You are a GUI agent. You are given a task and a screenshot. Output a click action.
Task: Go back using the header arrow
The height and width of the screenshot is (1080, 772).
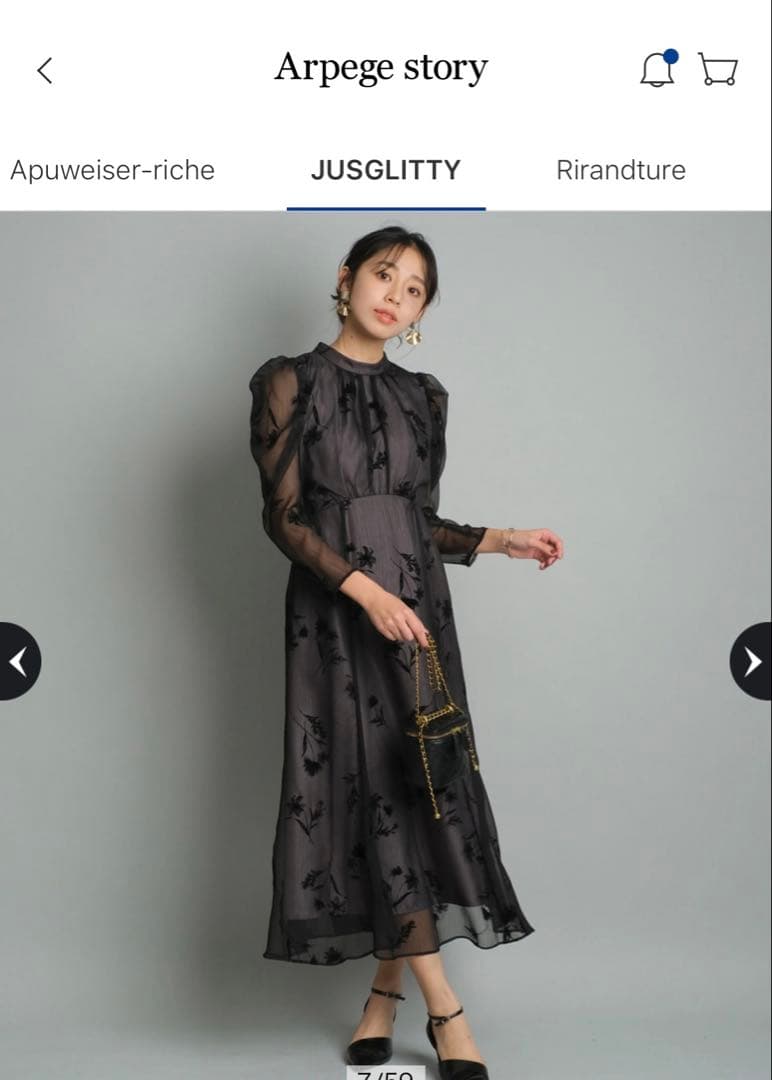pos(44,70)
